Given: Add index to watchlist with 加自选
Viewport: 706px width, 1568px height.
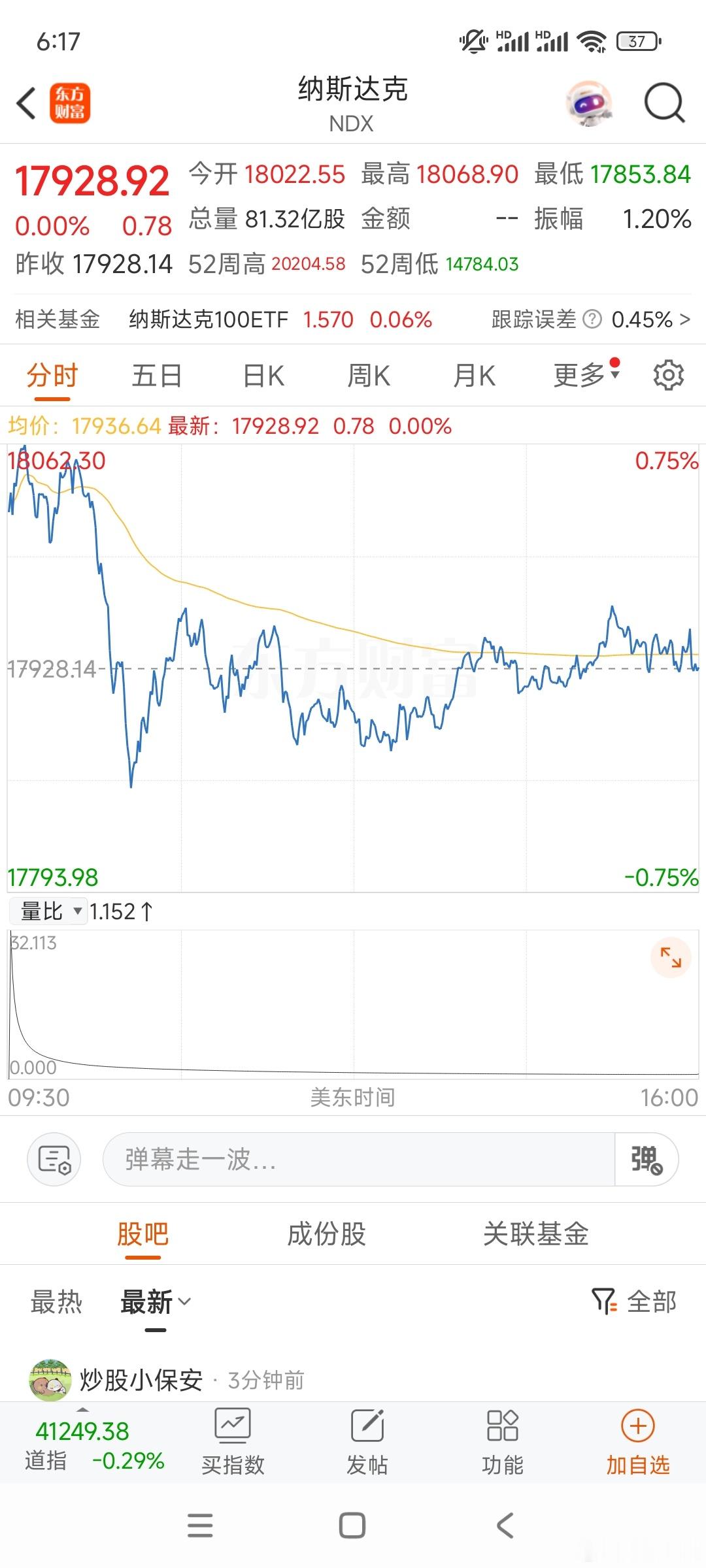Looking at the screenshot, I should pos(638,1443).
